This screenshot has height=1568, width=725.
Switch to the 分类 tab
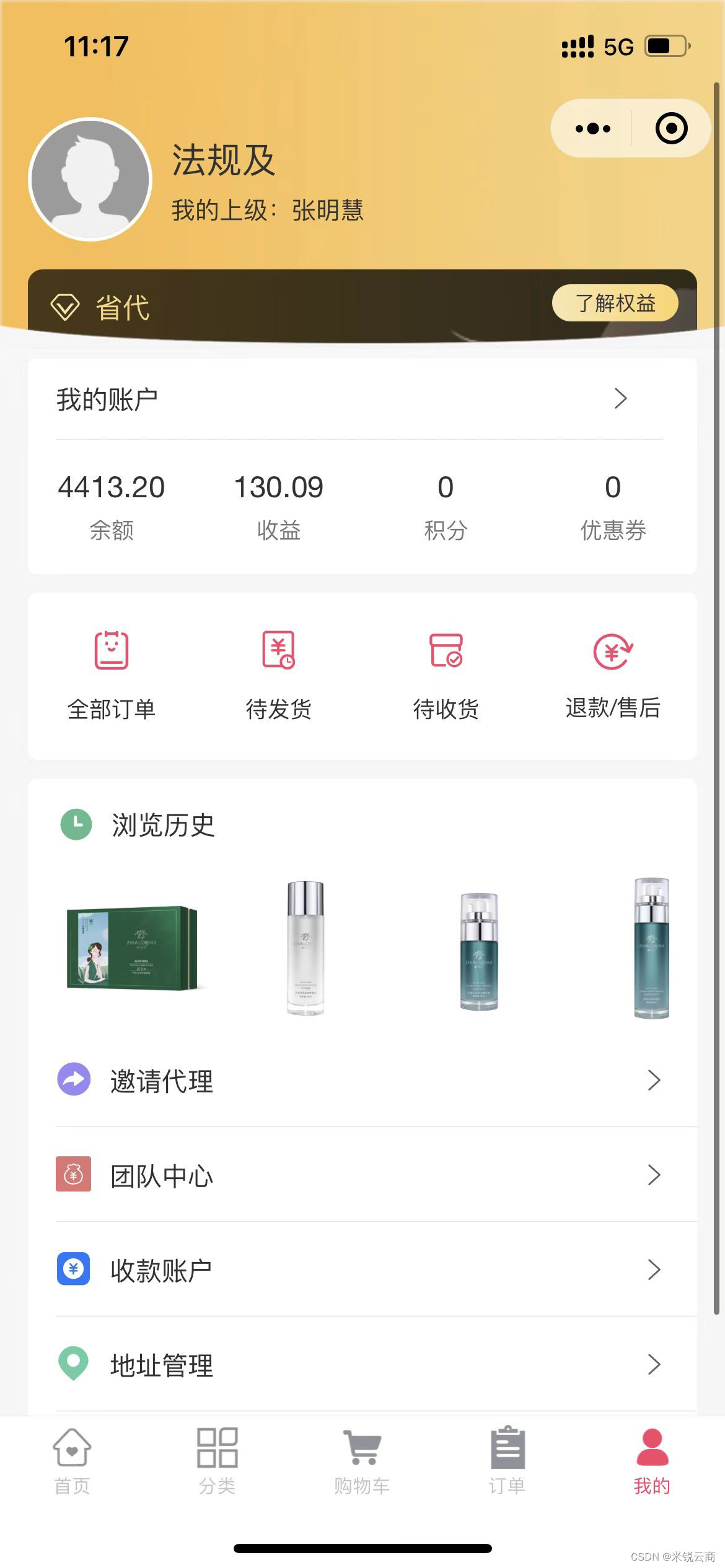(x=217, y=1459)
